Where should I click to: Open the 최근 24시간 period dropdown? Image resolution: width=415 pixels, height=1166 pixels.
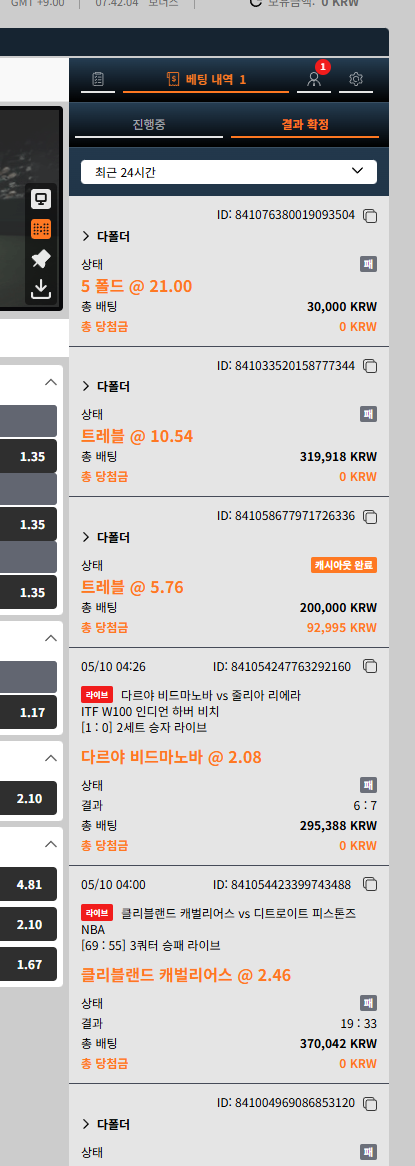[x=229, y=172]
